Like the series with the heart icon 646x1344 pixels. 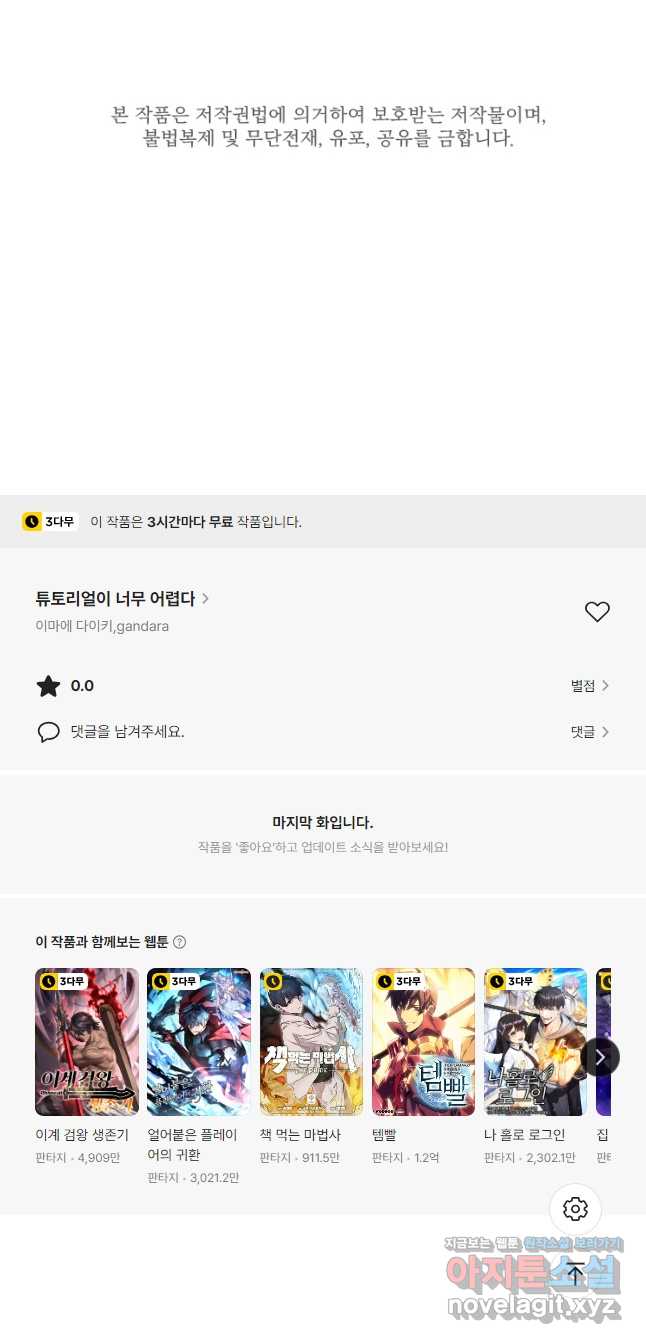coord(597,612)
